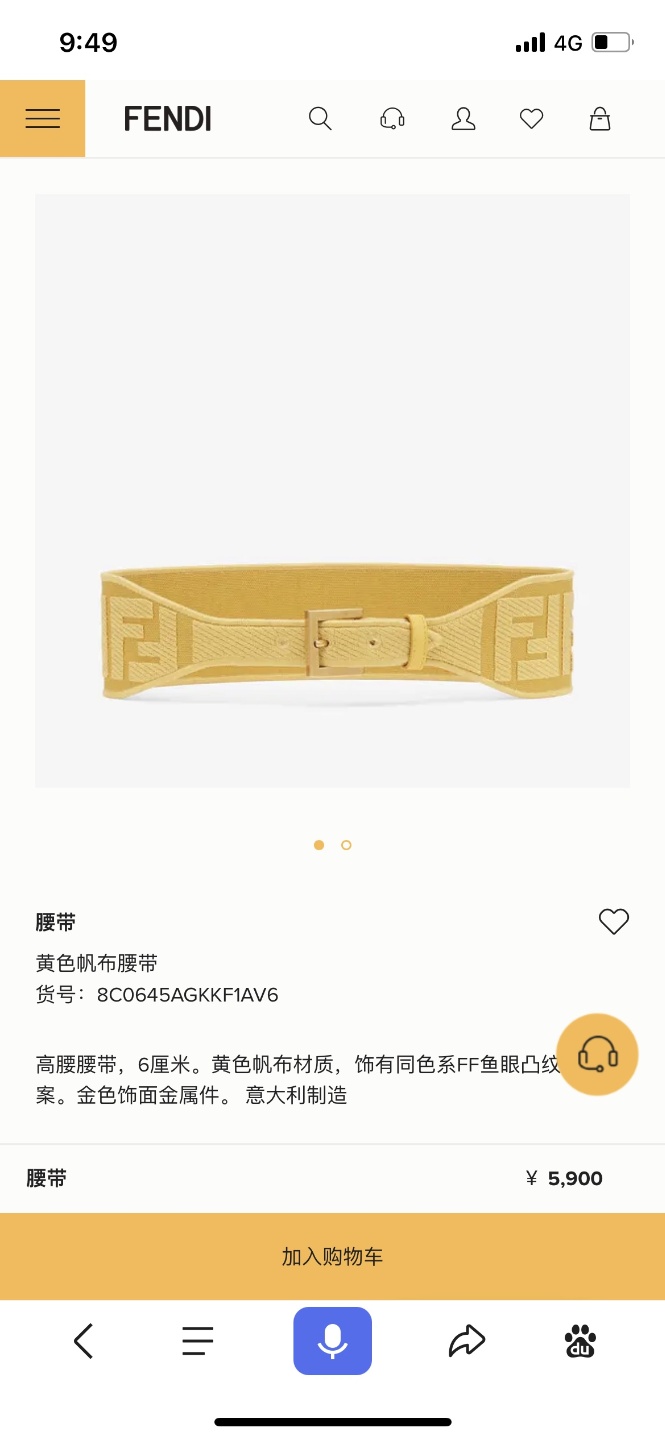Open the hamburger menu drawer
The width and height of the screenshot is (665, 1440).
42,119
